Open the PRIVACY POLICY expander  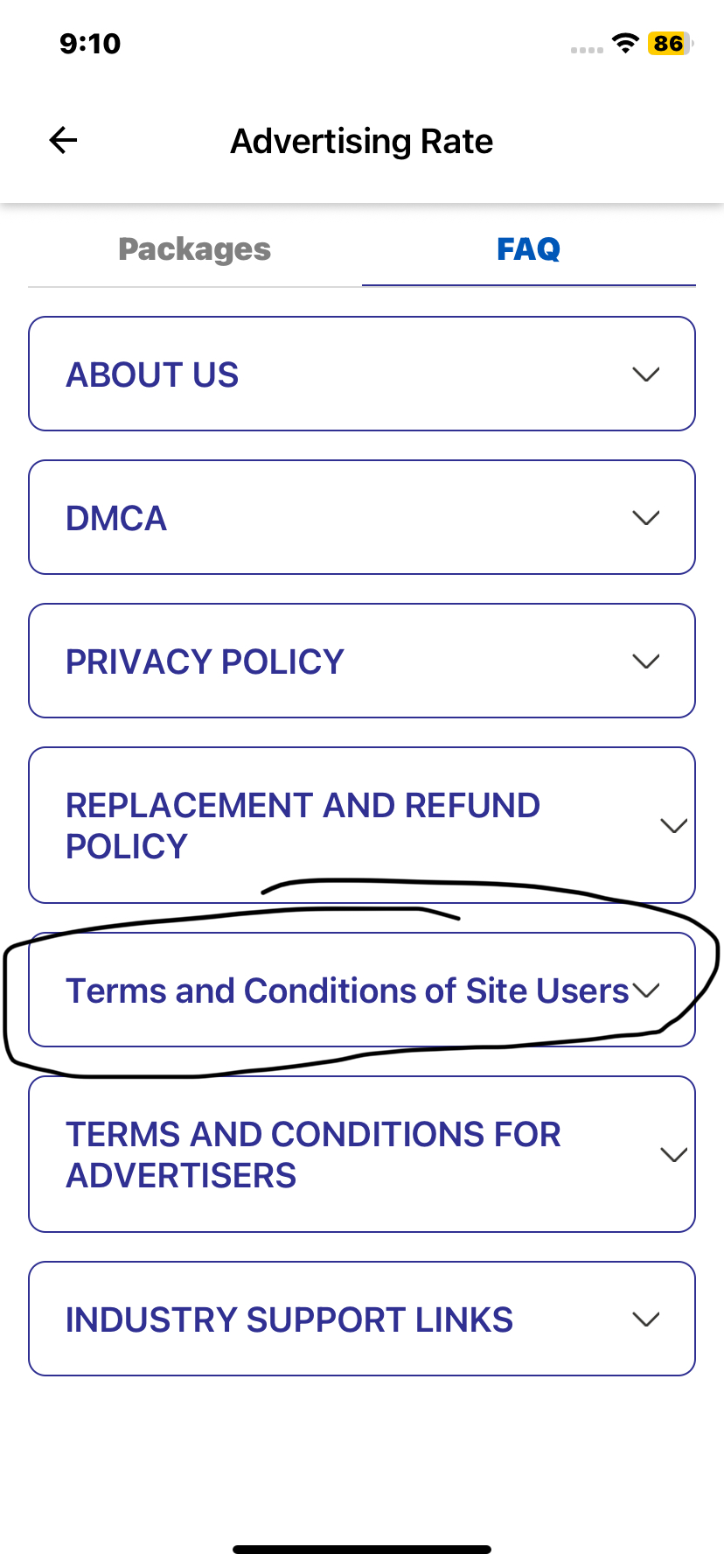click(x=362, y=661)
